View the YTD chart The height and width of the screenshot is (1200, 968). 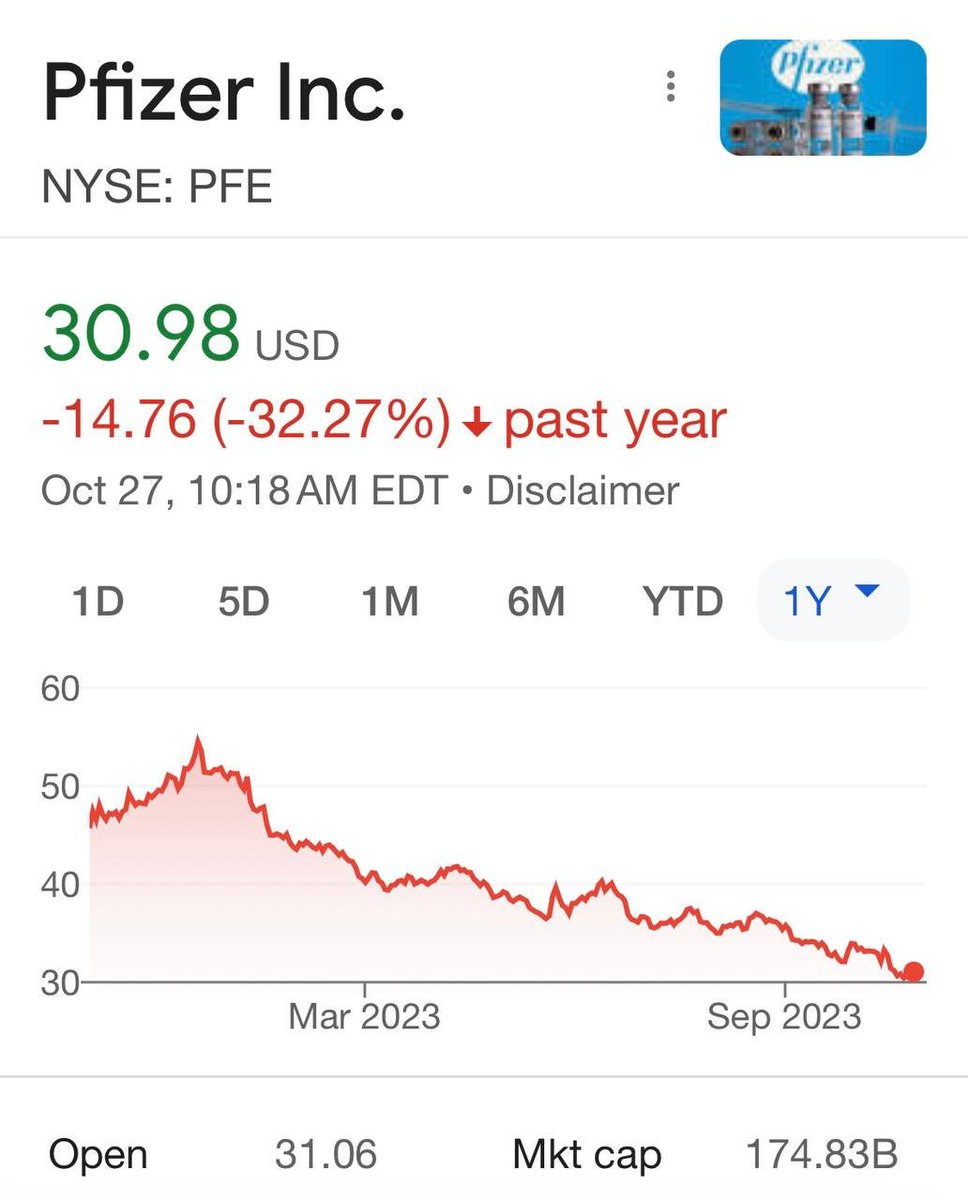(682, 602)
